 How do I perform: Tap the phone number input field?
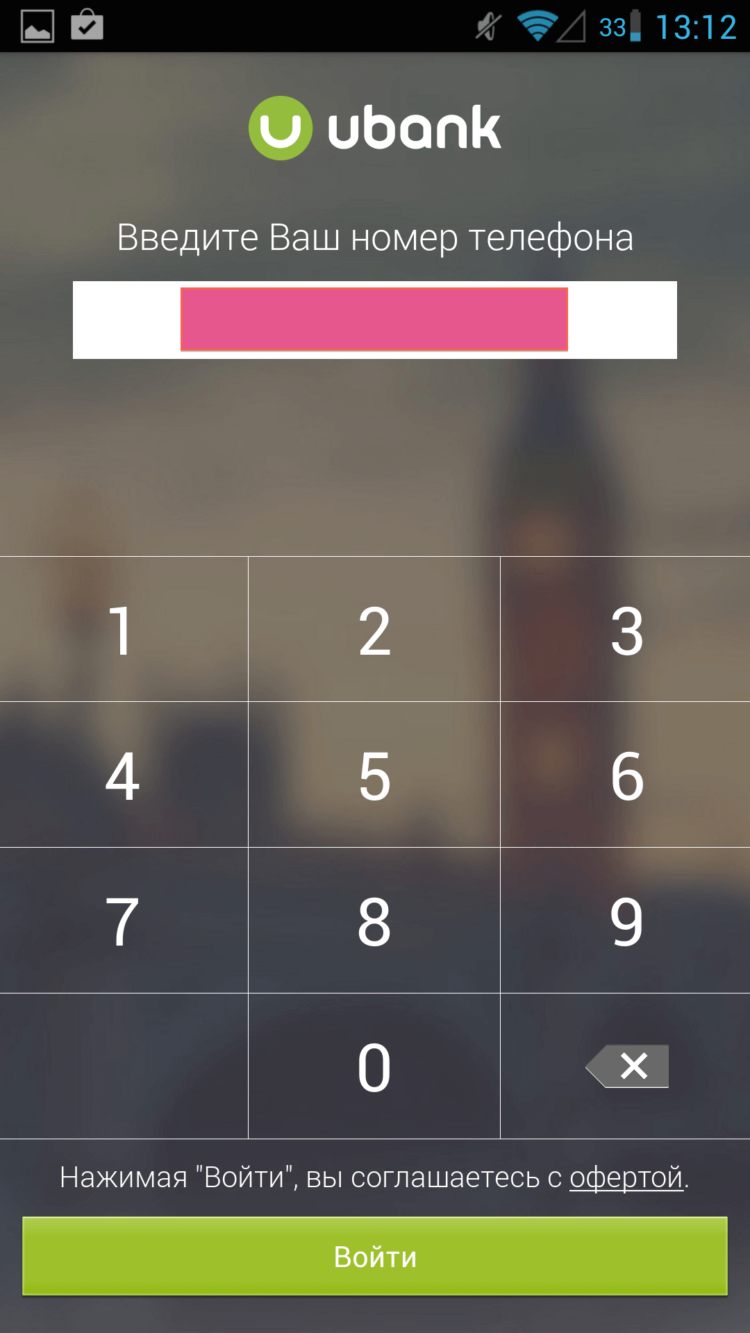click(374, 320)
